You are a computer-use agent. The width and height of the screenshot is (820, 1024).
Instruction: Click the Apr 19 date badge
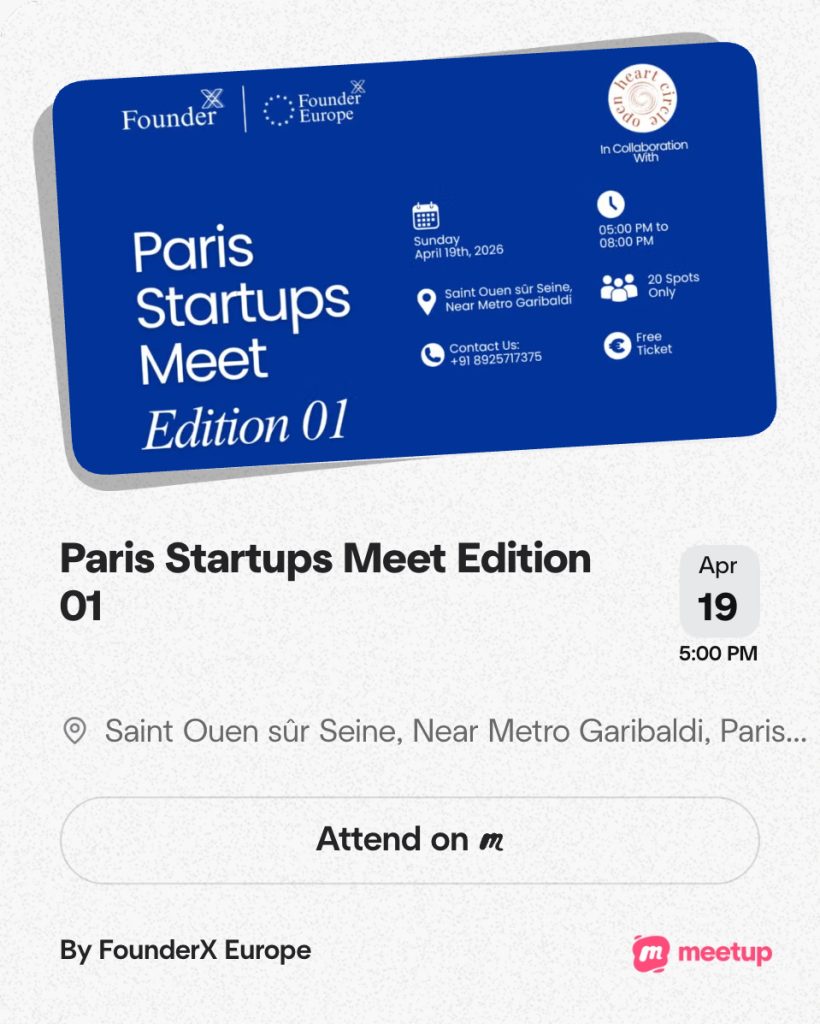click(x=720, y=590)
